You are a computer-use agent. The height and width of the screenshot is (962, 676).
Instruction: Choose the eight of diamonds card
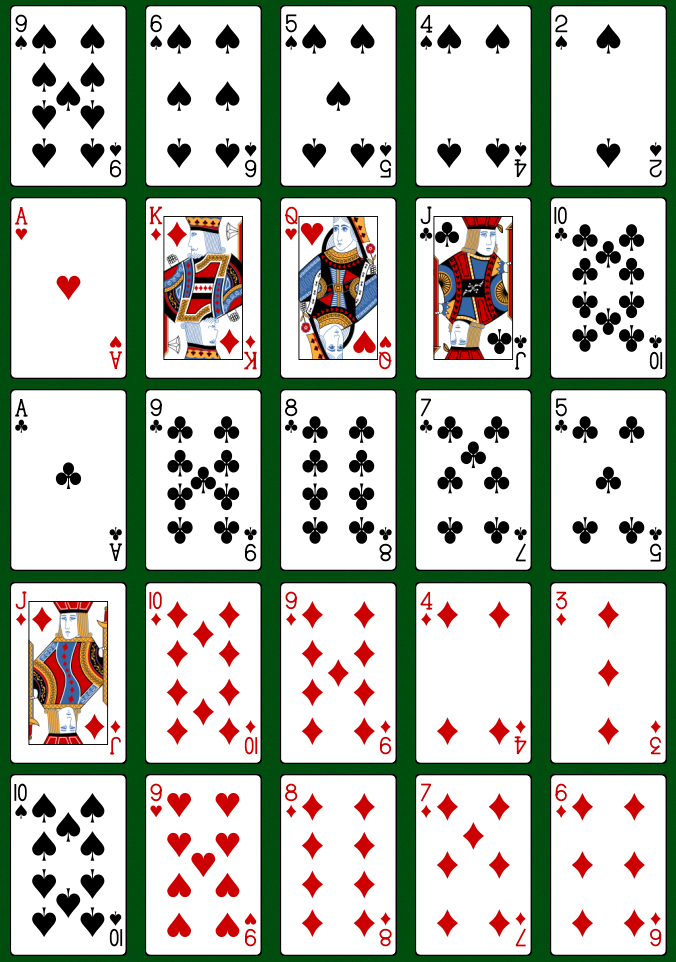click(x=338, y=865)
